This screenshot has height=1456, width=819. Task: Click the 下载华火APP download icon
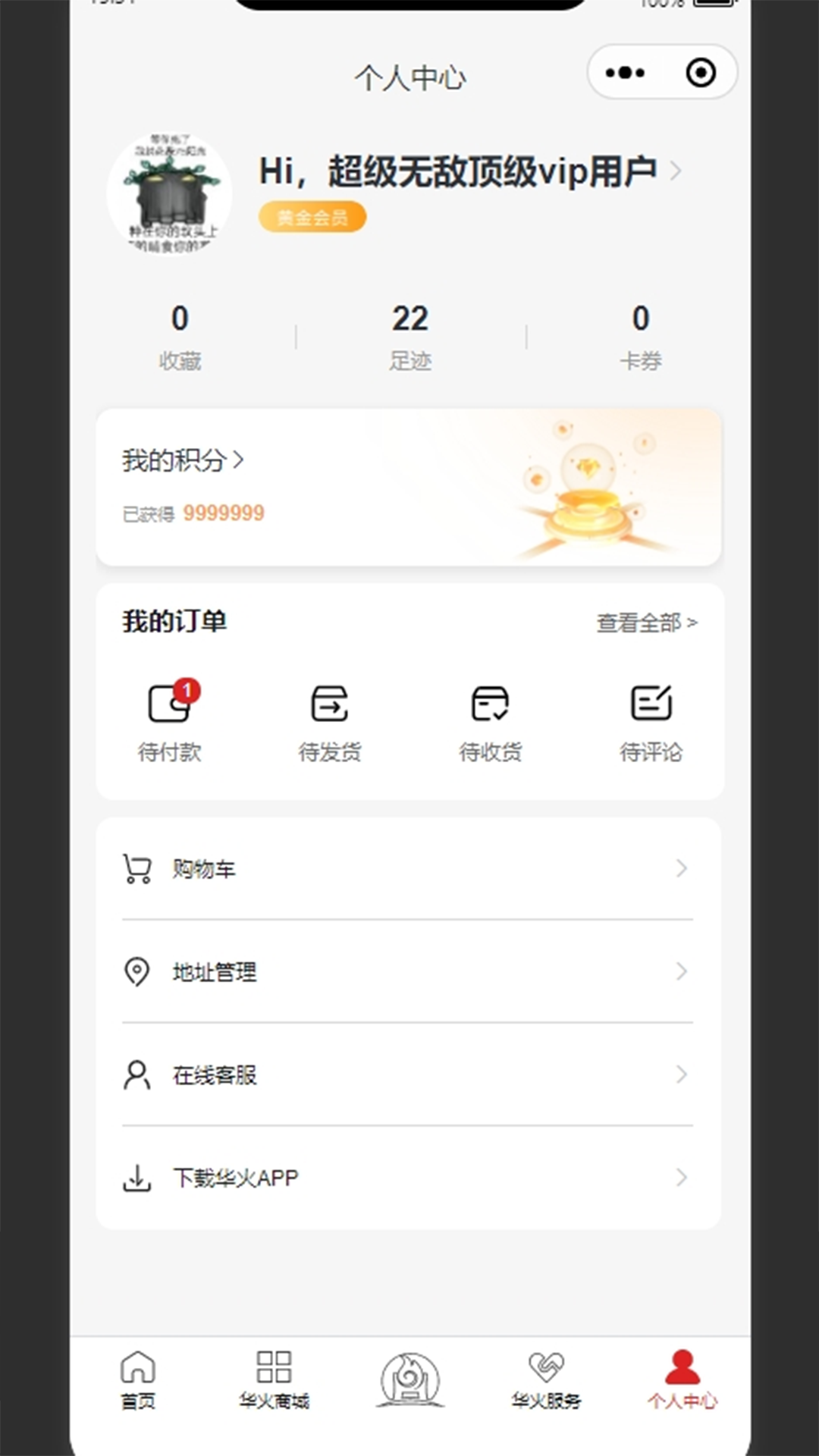[137, 1177]
